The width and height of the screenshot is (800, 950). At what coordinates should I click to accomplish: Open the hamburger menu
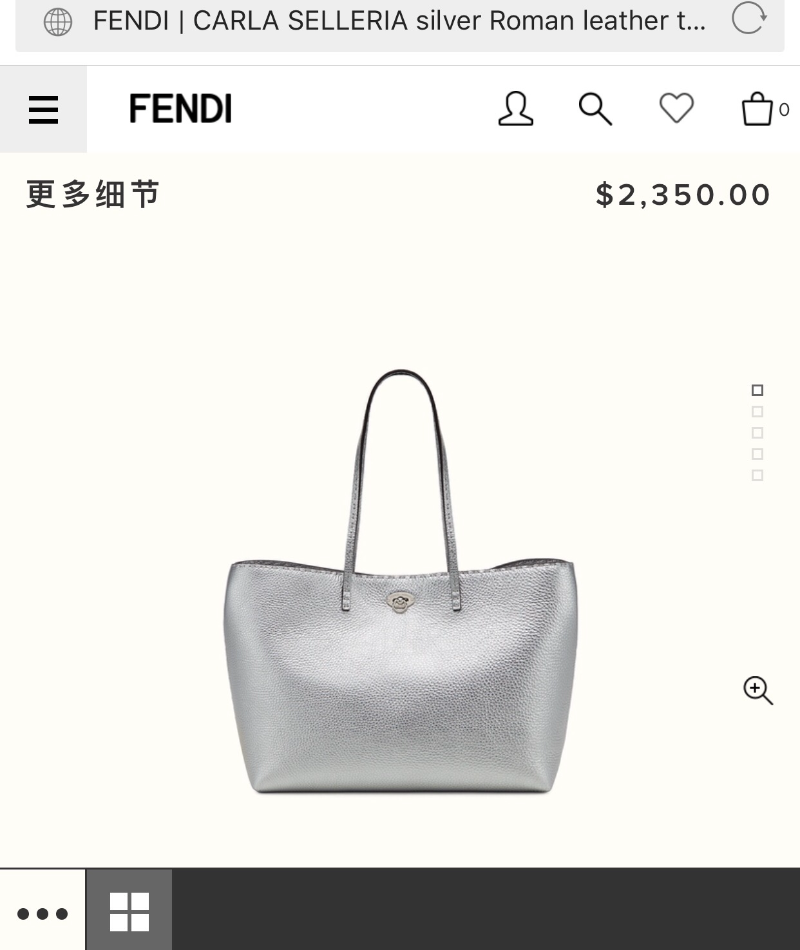point(43,109)
